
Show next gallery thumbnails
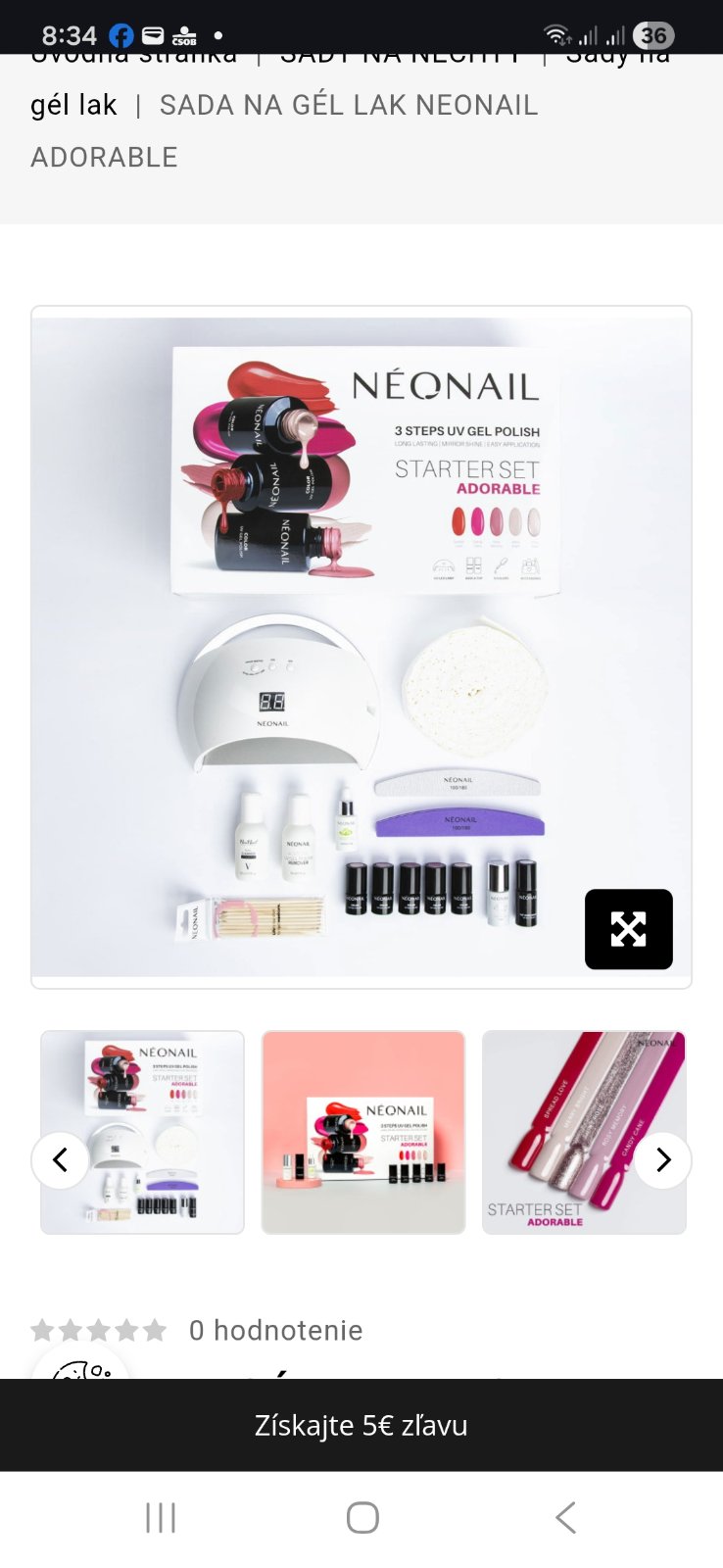(x=663, y=1160)
